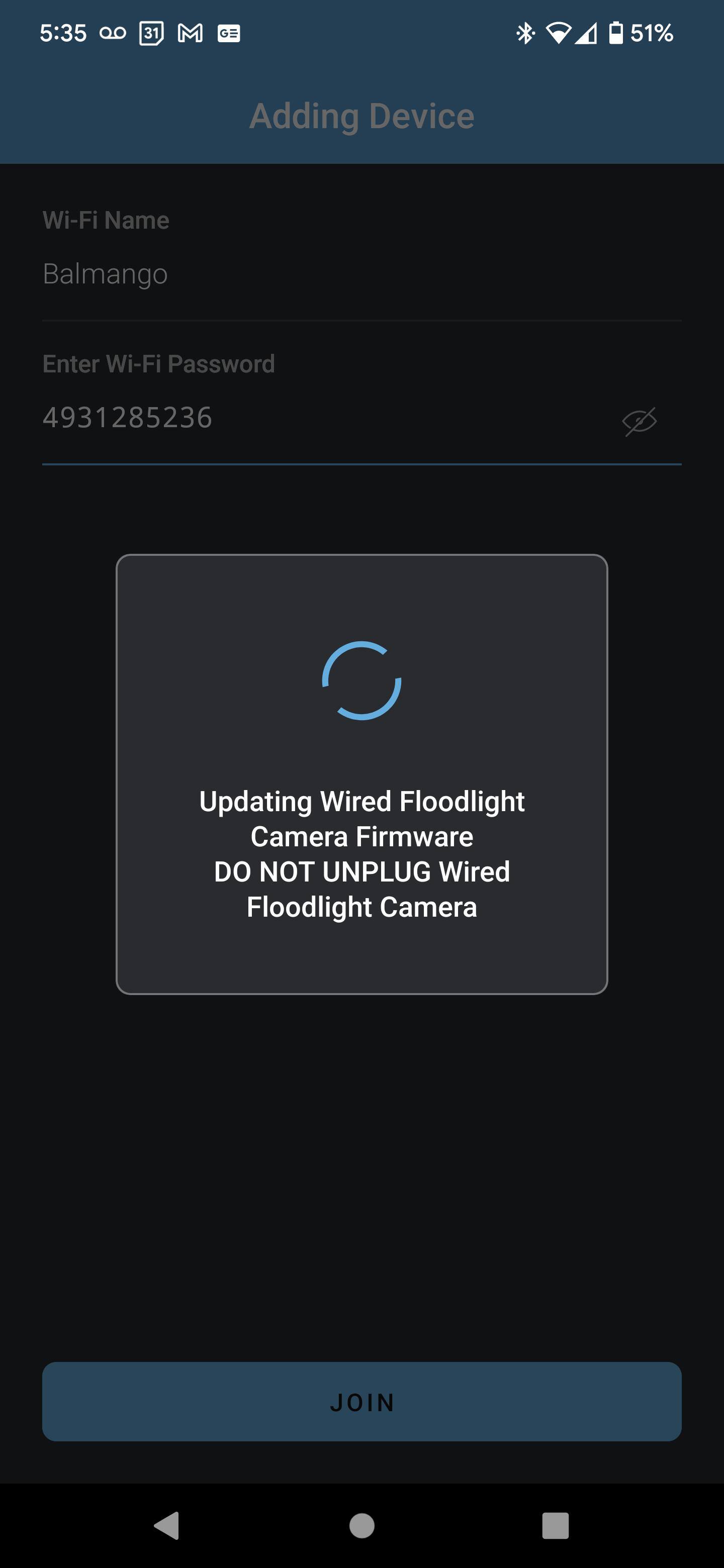Screen dimensions: 724x1568
Task: Return to the home screen
Action: (x=361, y=1525)
